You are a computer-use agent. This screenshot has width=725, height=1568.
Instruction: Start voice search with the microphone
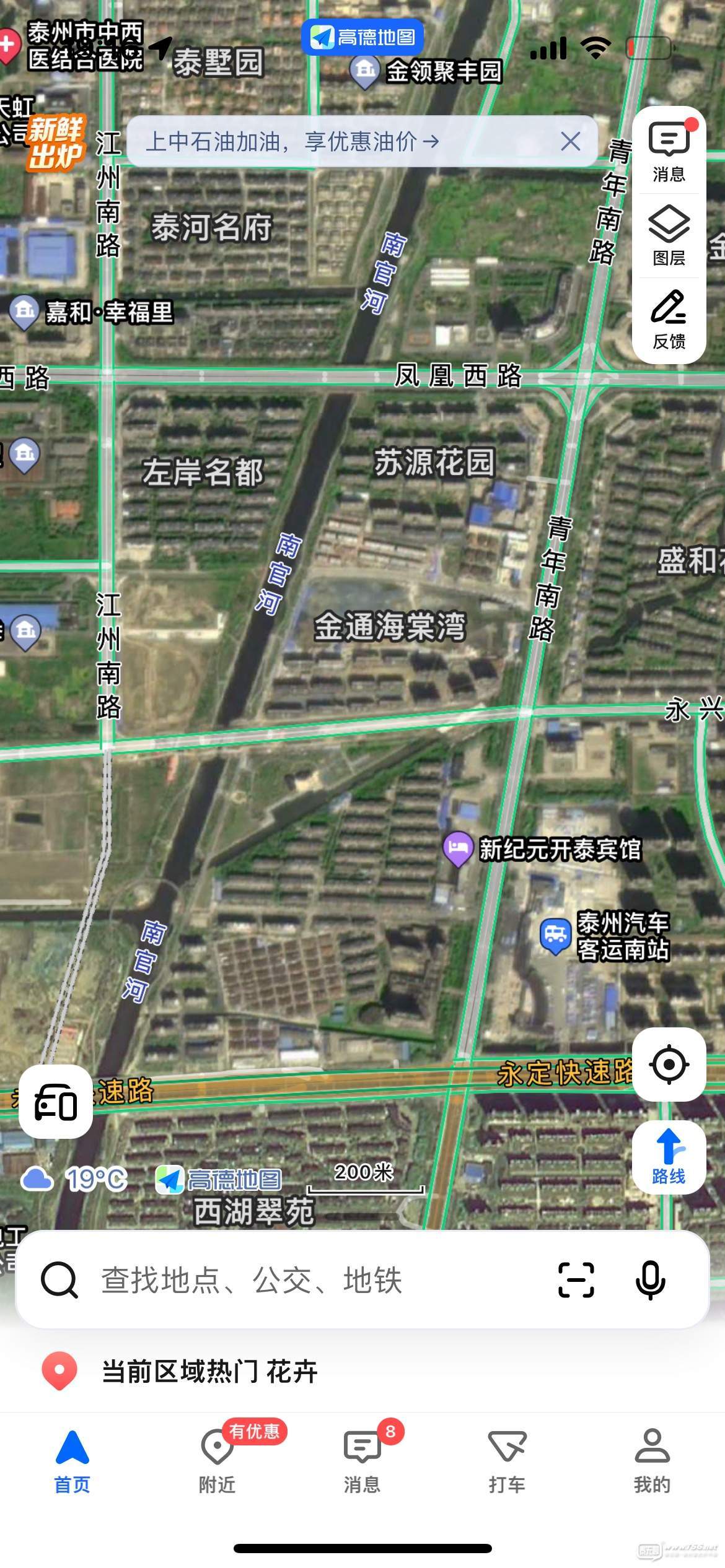pos(650,1280)
